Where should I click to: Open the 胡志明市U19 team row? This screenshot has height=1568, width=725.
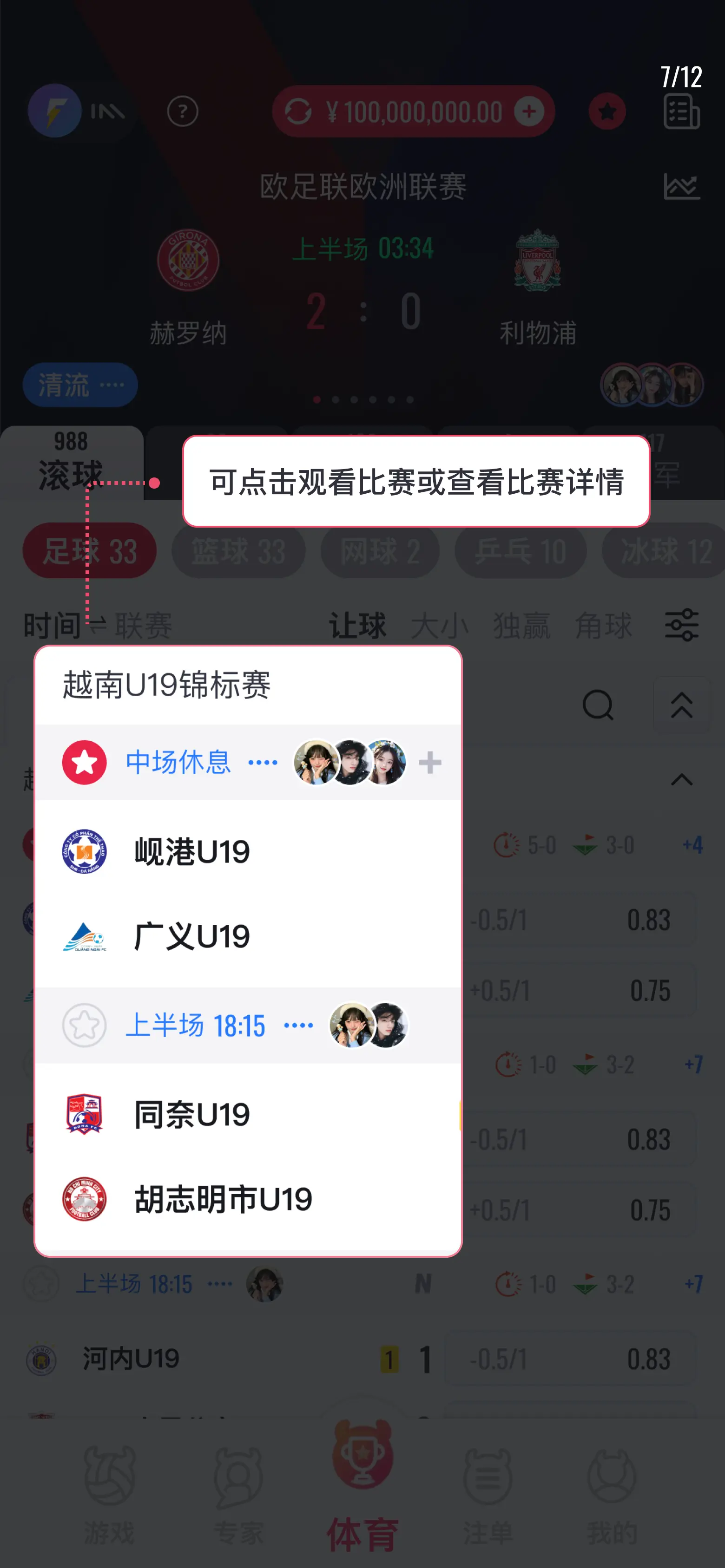point(248,1199)
